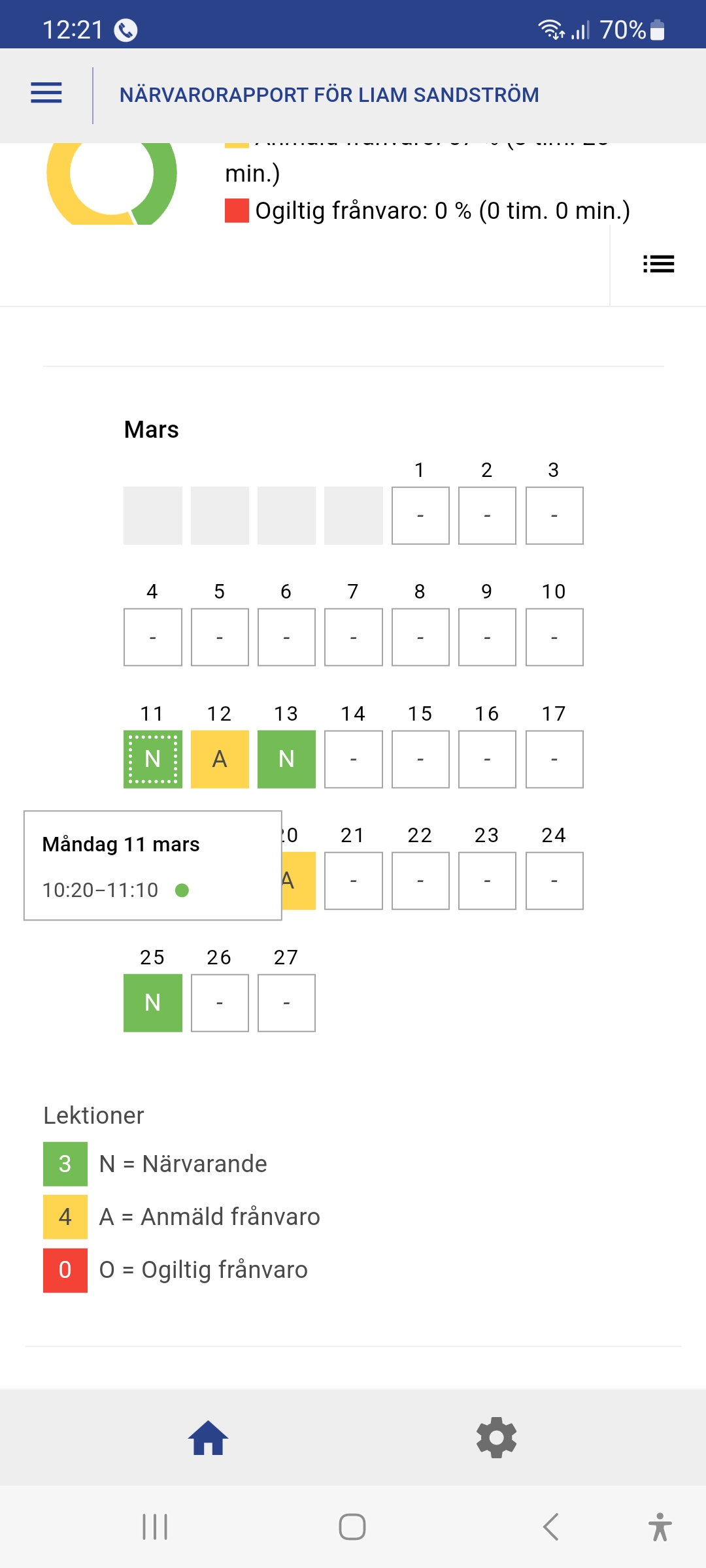
Task: Go to the home tab
Action: pyautogui.click(x=208, y=1437)
